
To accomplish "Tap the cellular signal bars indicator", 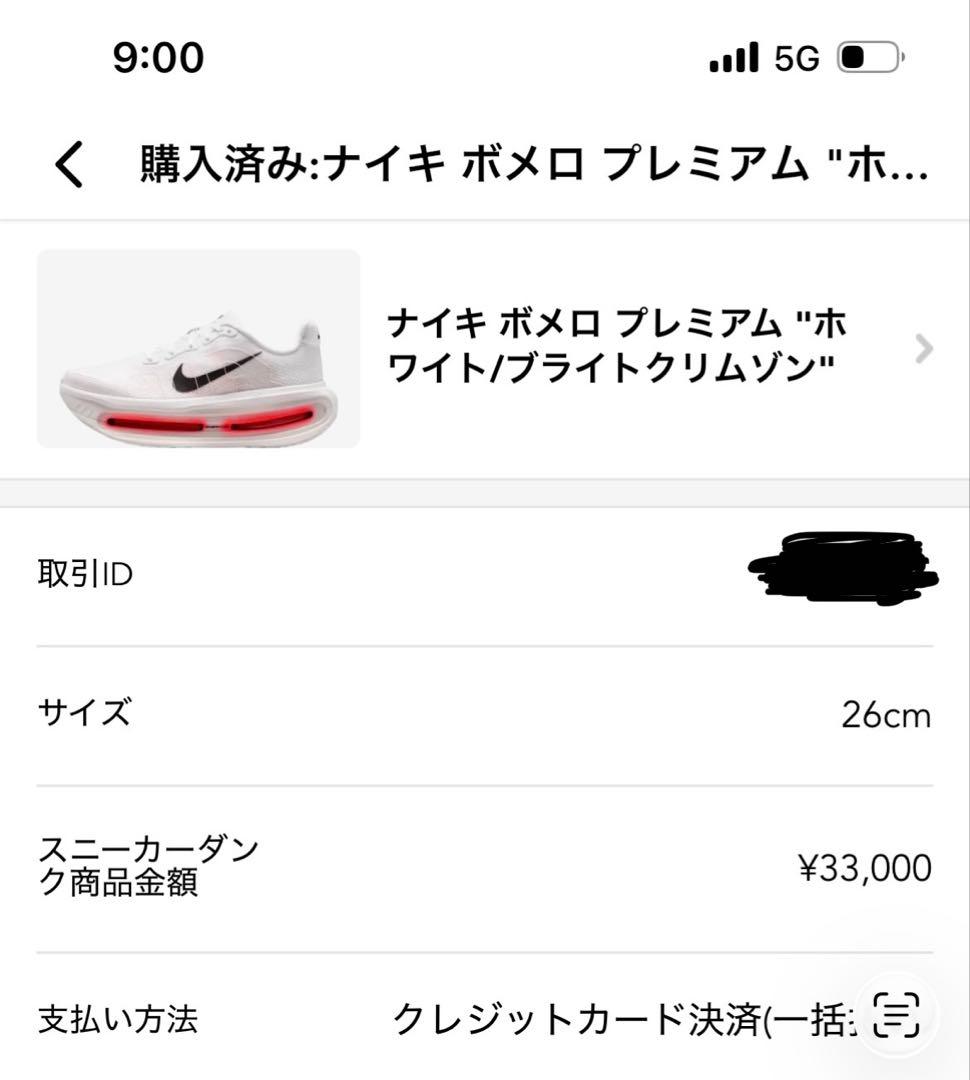I will click(x=731, y=58).
